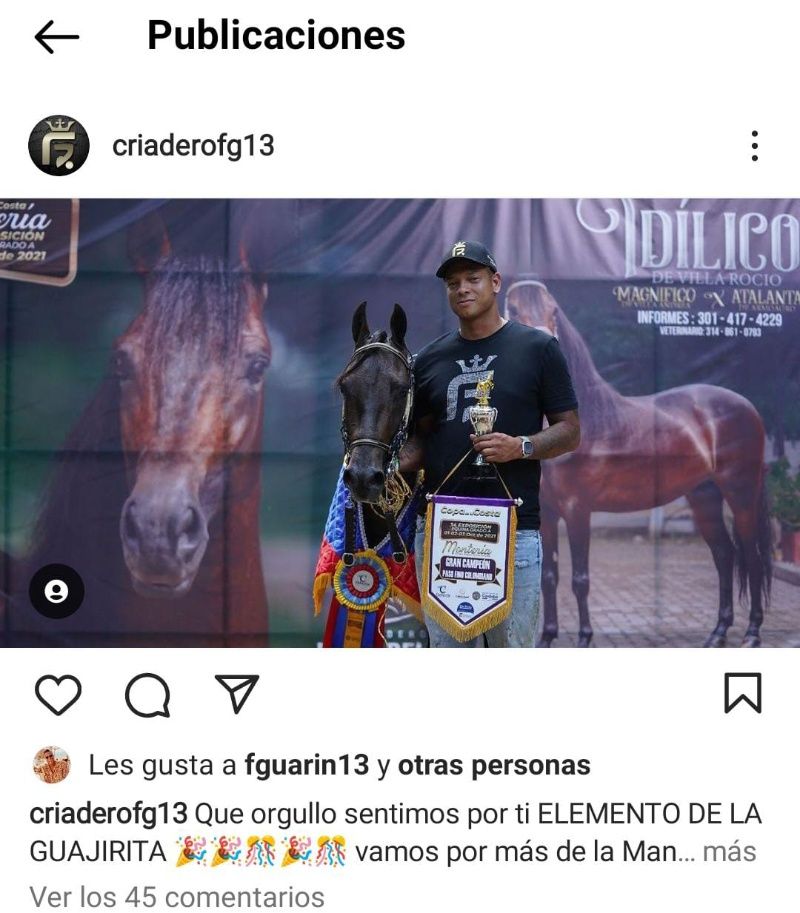800x913 pixels.
Task: Open the criaderofg13 username in post header
Action: click(193, 146)
